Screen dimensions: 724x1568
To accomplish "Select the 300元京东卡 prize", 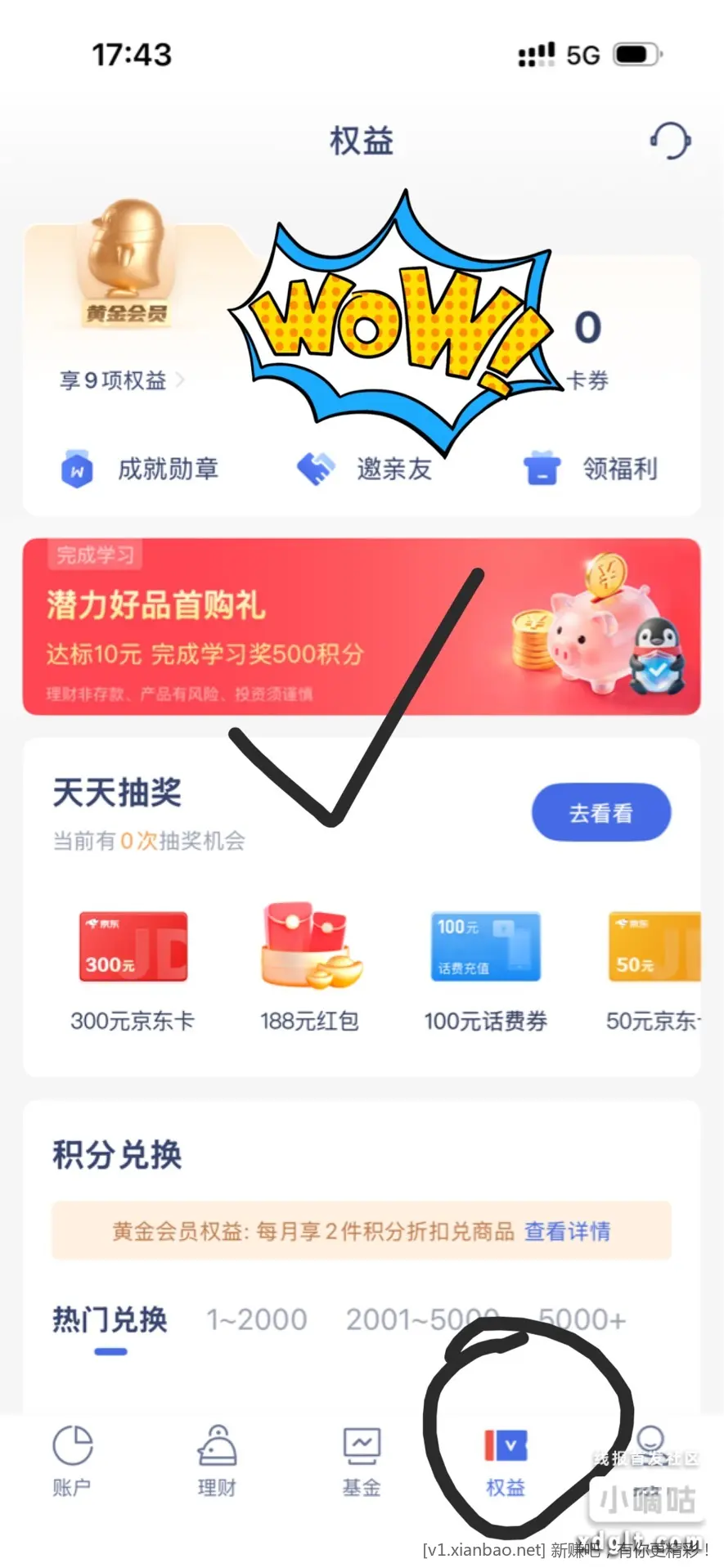I will (133, 970).
